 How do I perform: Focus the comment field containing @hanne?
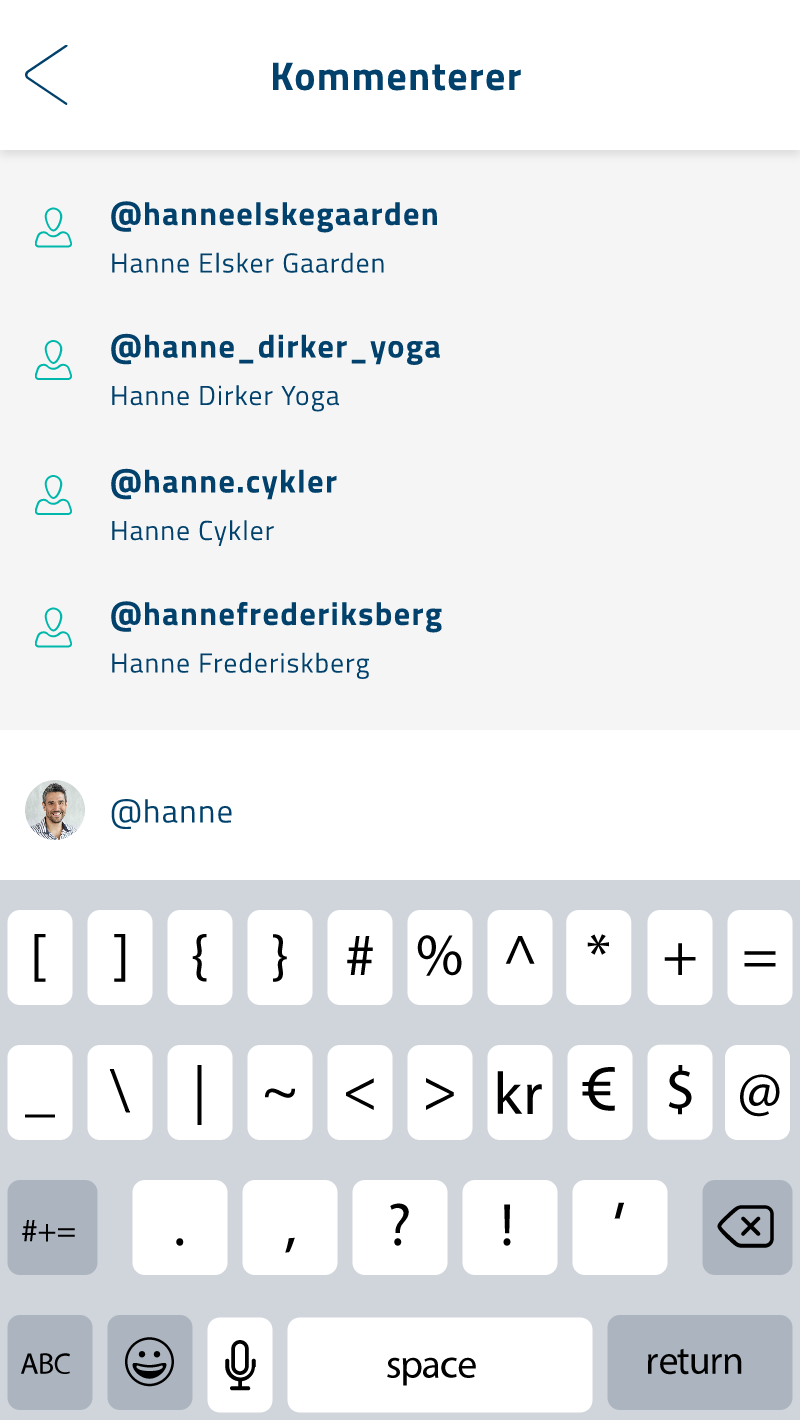(420, 811)
